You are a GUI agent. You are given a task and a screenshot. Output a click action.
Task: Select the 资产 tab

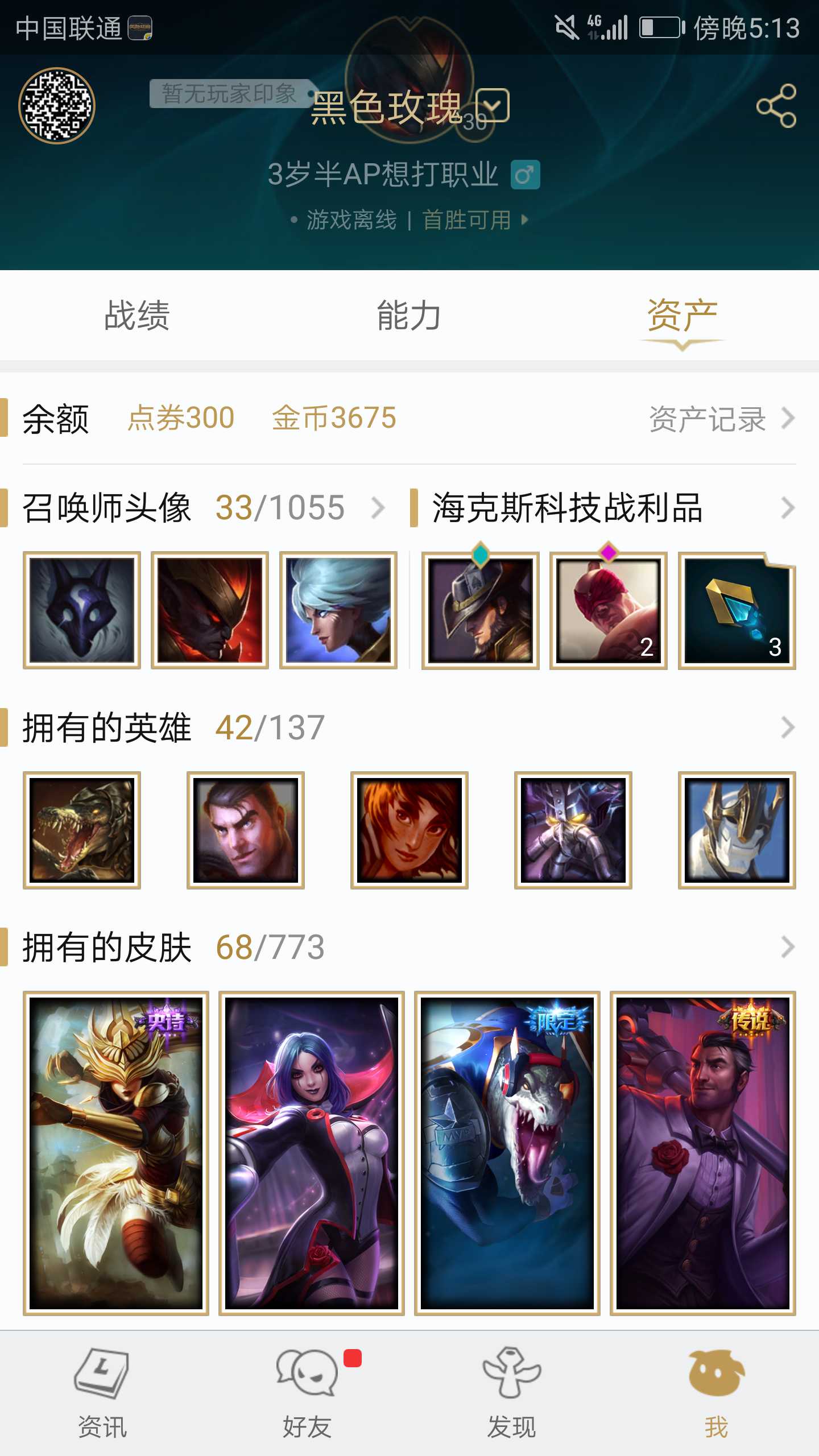(x=682, y=315)
